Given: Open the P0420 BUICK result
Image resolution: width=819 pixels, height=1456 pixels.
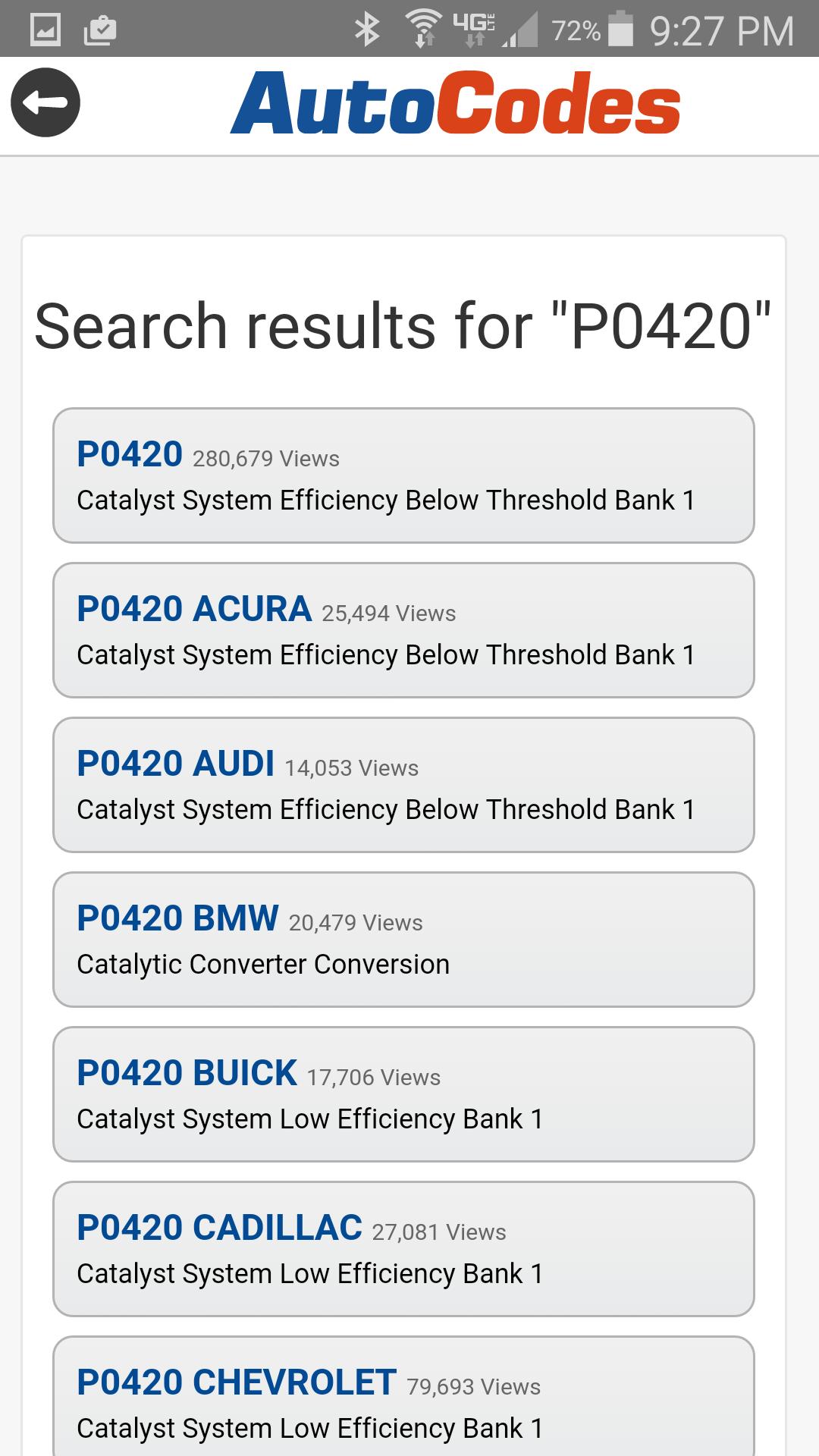Looking at the screenshot, I should click(x=403, y=1094).
